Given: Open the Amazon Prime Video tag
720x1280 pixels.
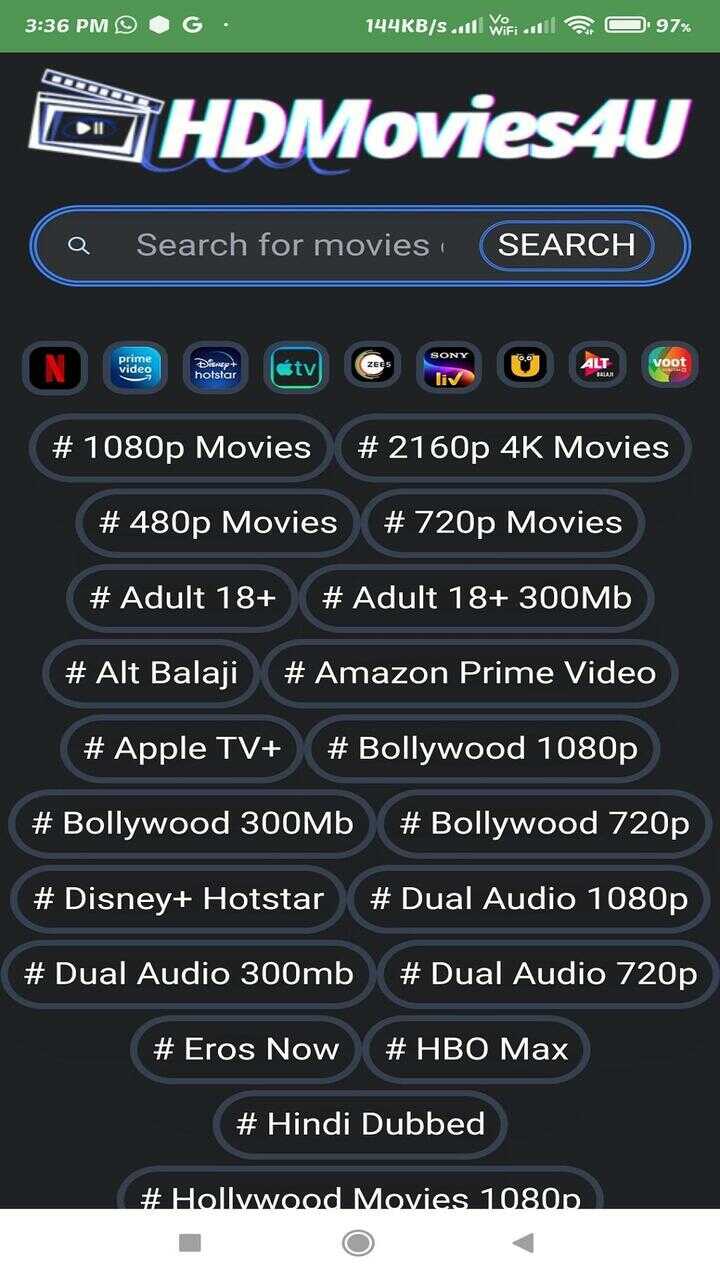Looking at the screenshot, I should click(x=470, y=672).
